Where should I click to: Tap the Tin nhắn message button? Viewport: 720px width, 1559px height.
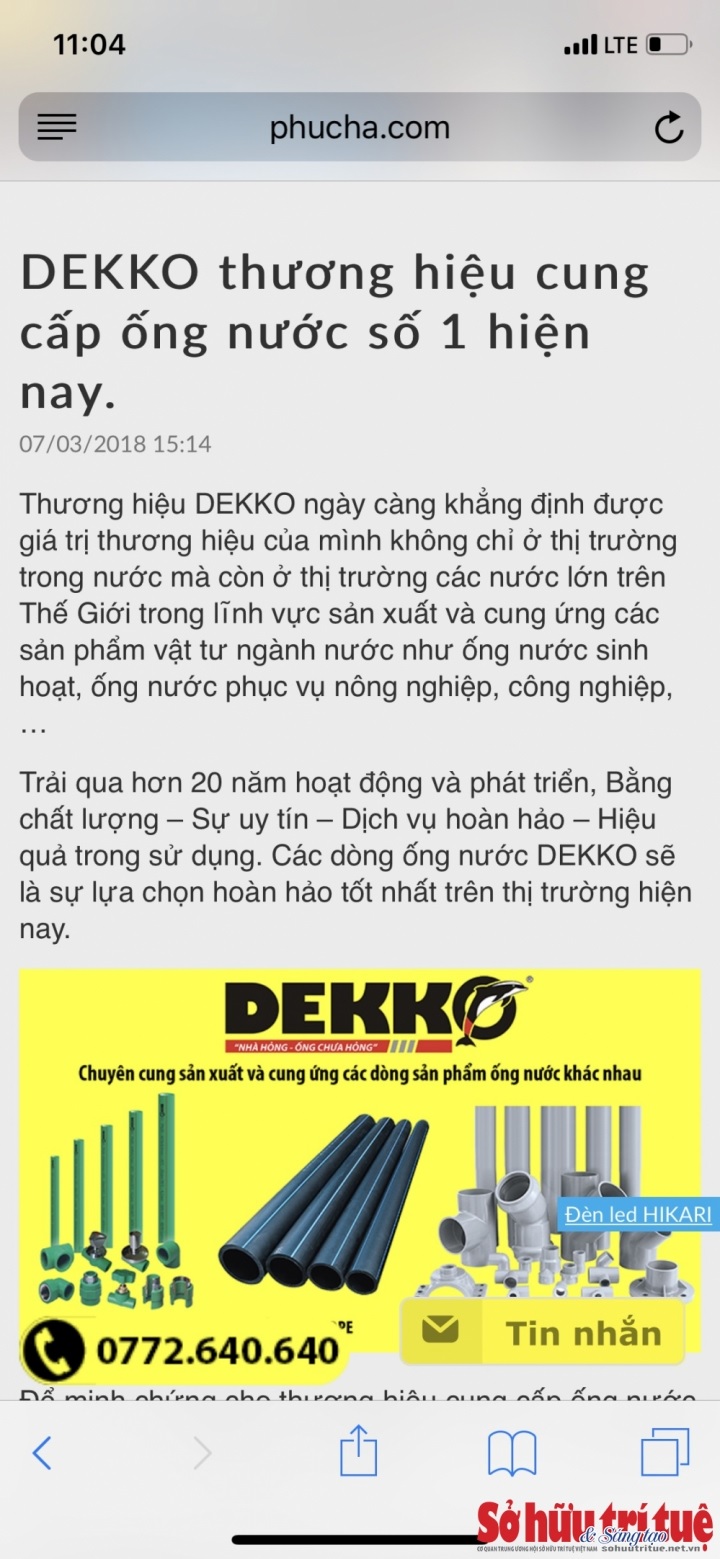coord(543,1332)
